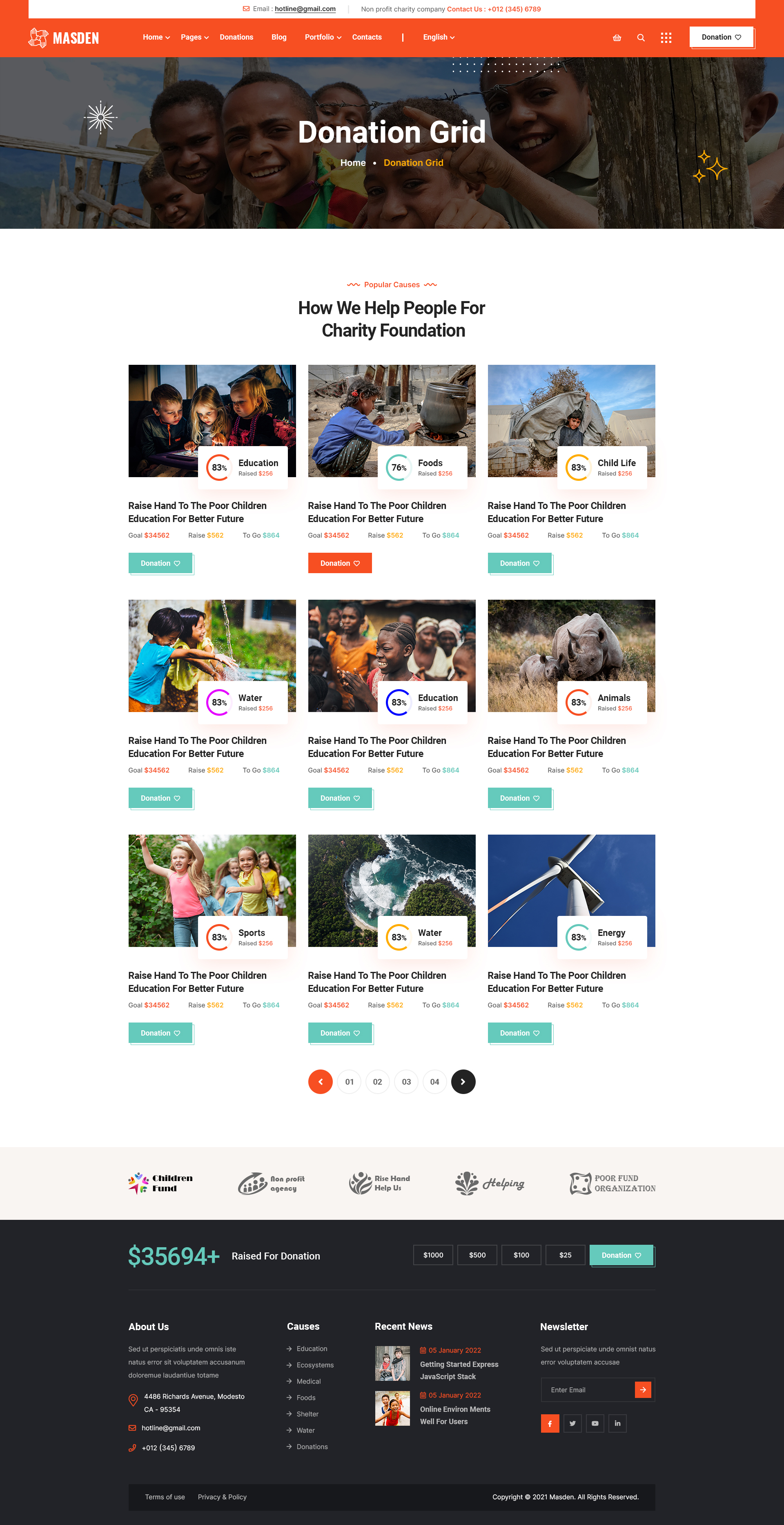Open the Facebook social link
The width and height of the screenshot is (784, 1525).
(549, 1423)
